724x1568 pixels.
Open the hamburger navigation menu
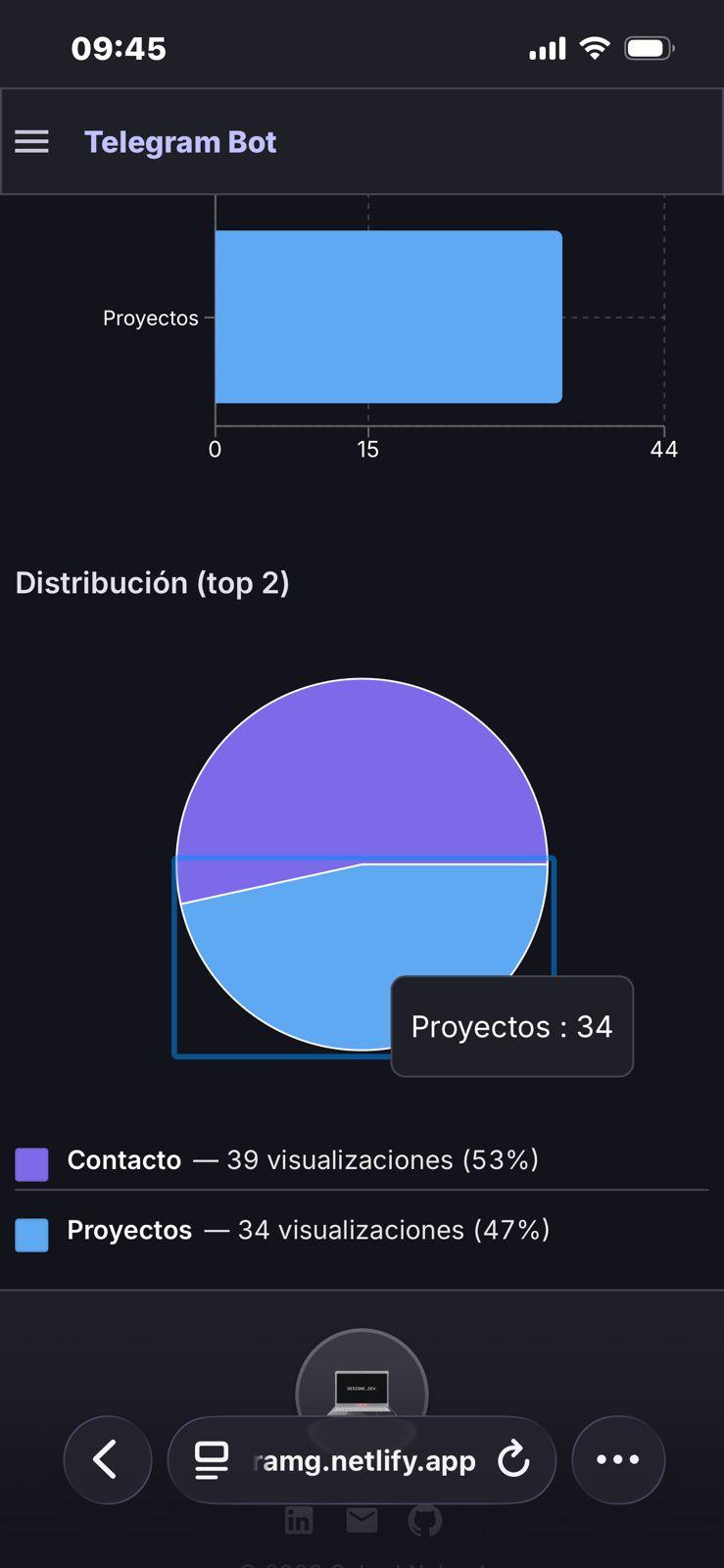point(31,141)
